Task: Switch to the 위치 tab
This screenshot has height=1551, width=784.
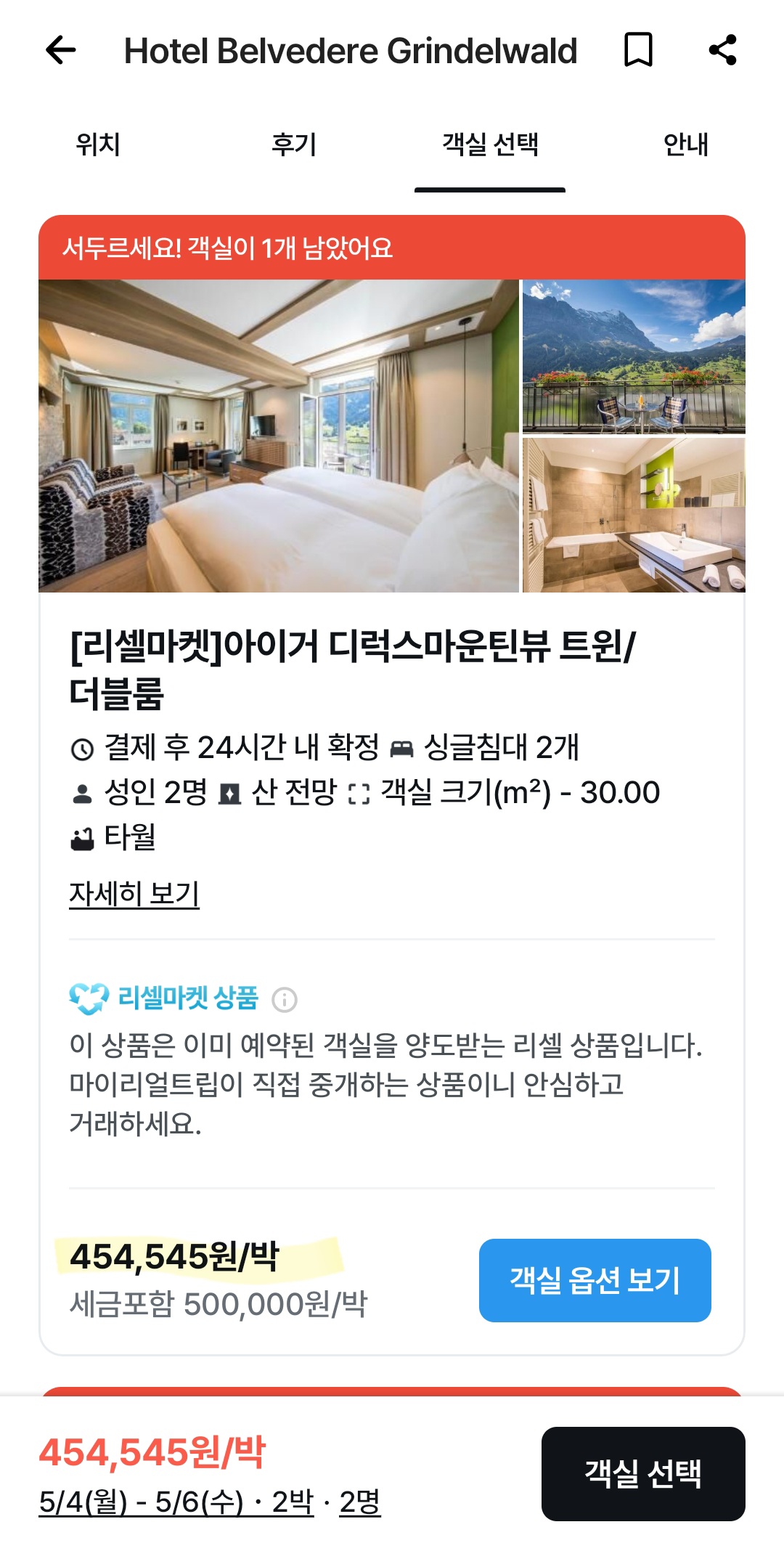Action: pos(98,144)
